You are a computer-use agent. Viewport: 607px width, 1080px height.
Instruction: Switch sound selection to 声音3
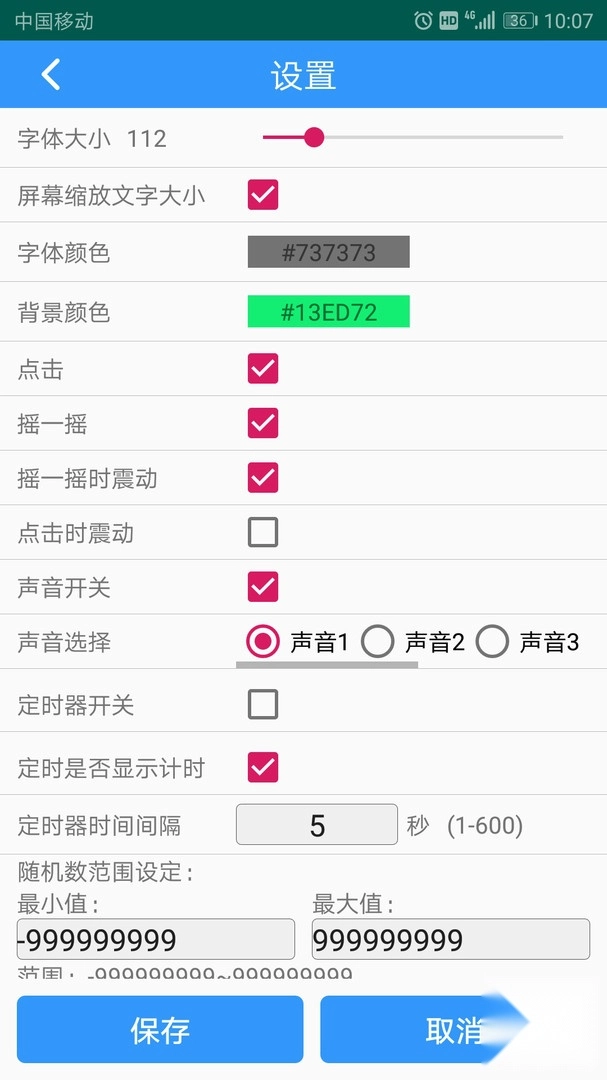493,641
